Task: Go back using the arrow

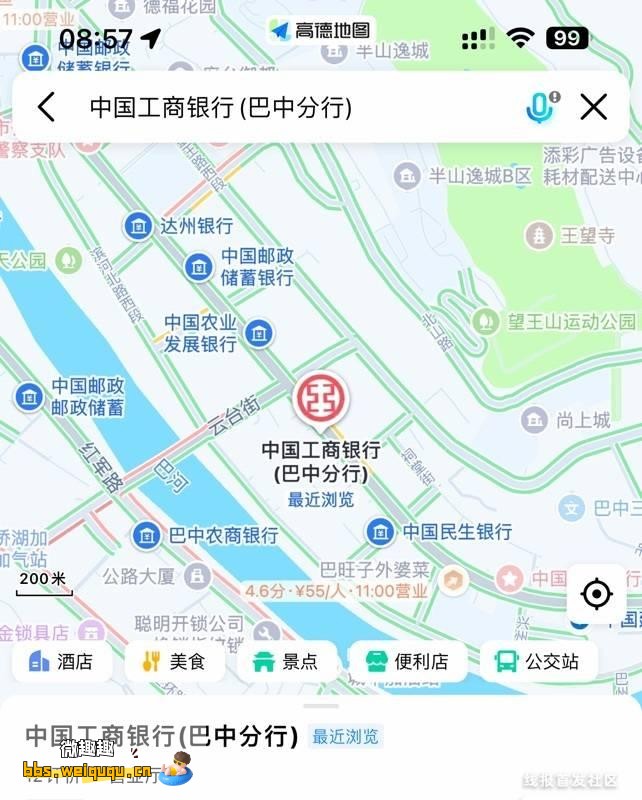Action: [46, 107]
